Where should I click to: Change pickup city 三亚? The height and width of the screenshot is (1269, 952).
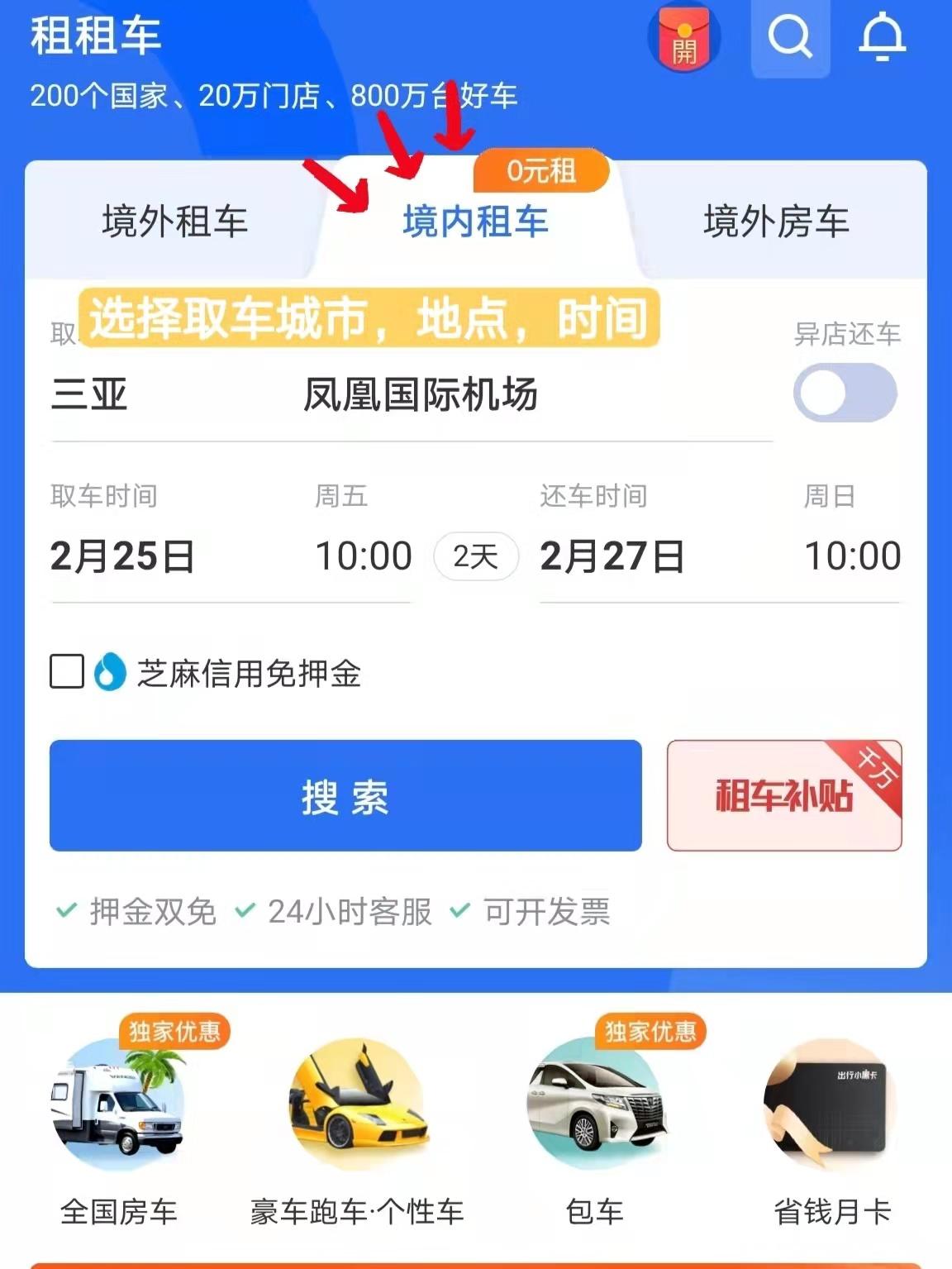click(x=89, y=394)
